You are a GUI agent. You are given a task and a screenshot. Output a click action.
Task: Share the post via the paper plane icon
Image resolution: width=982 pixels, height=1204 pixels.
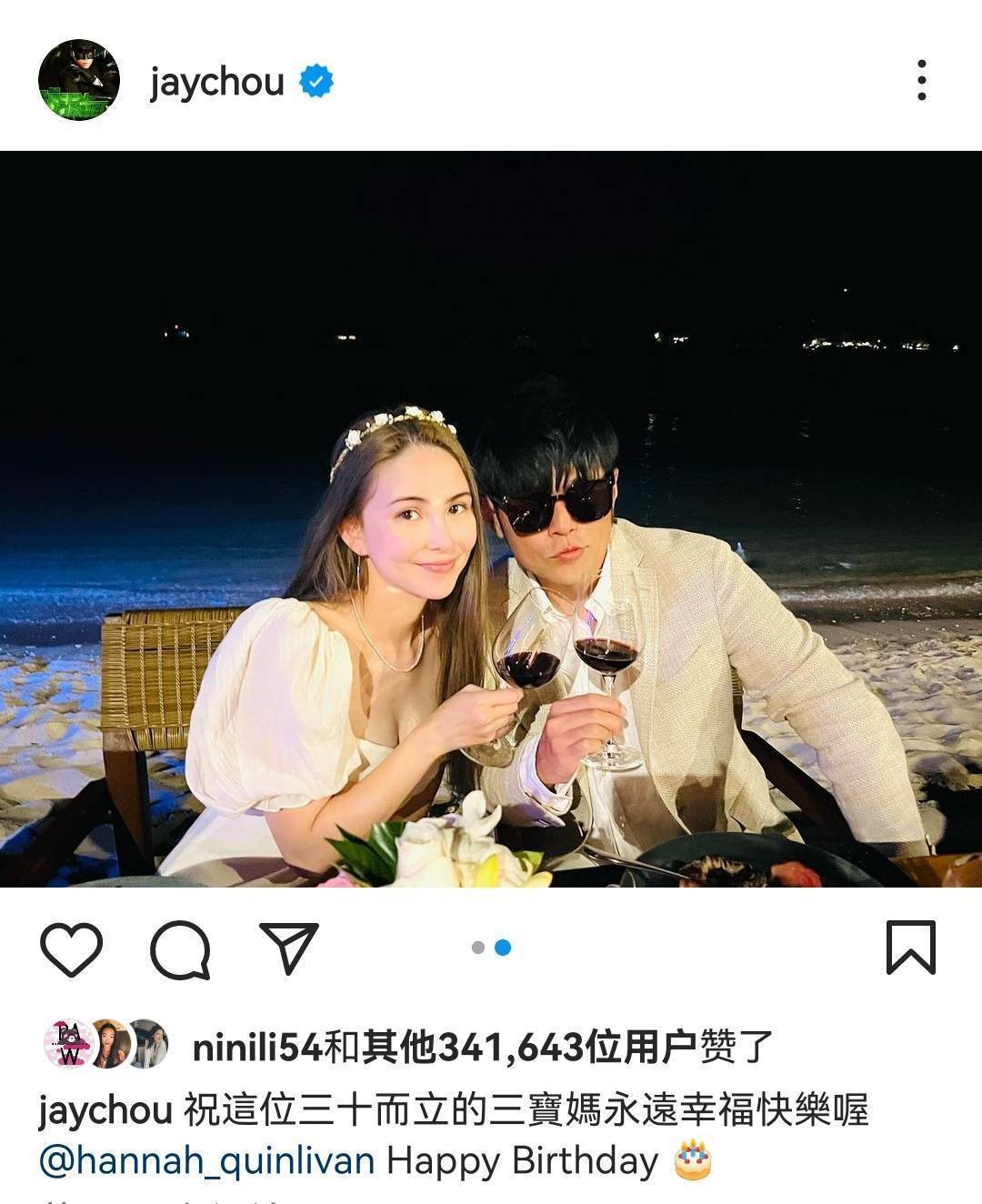click(x=289, y=948)
